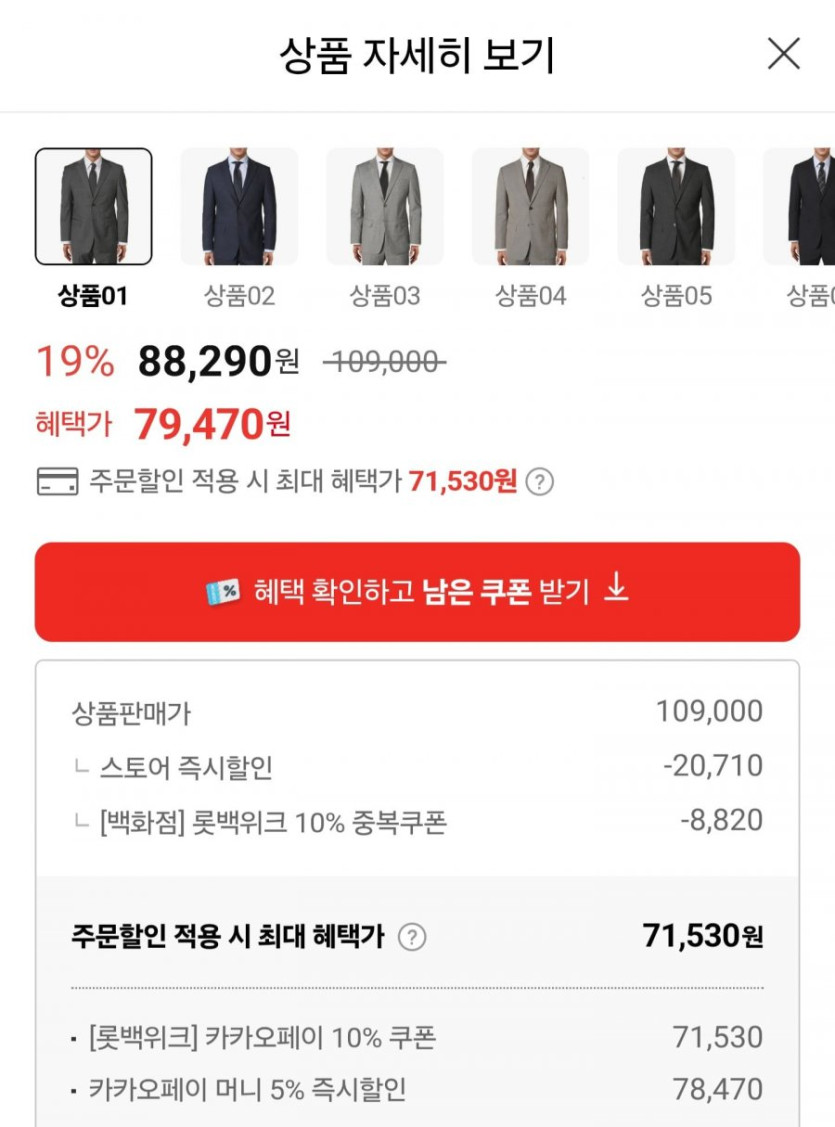Choose the 상품03 light gray suit
Screen dimensions: 835x1127
(x=385, y=206)
